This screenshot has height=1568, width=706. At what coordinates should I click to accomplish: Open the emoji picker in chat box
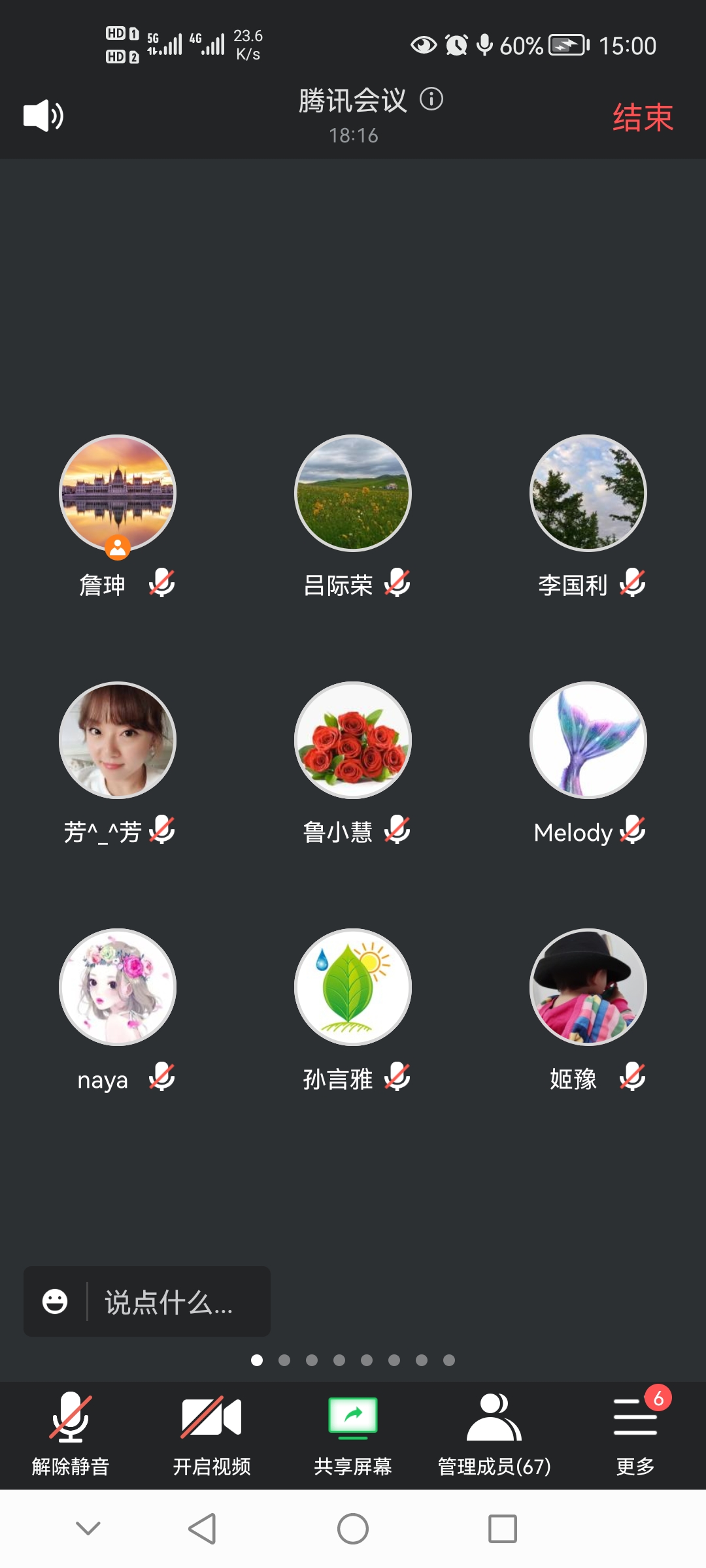(x=55, y=1301)
